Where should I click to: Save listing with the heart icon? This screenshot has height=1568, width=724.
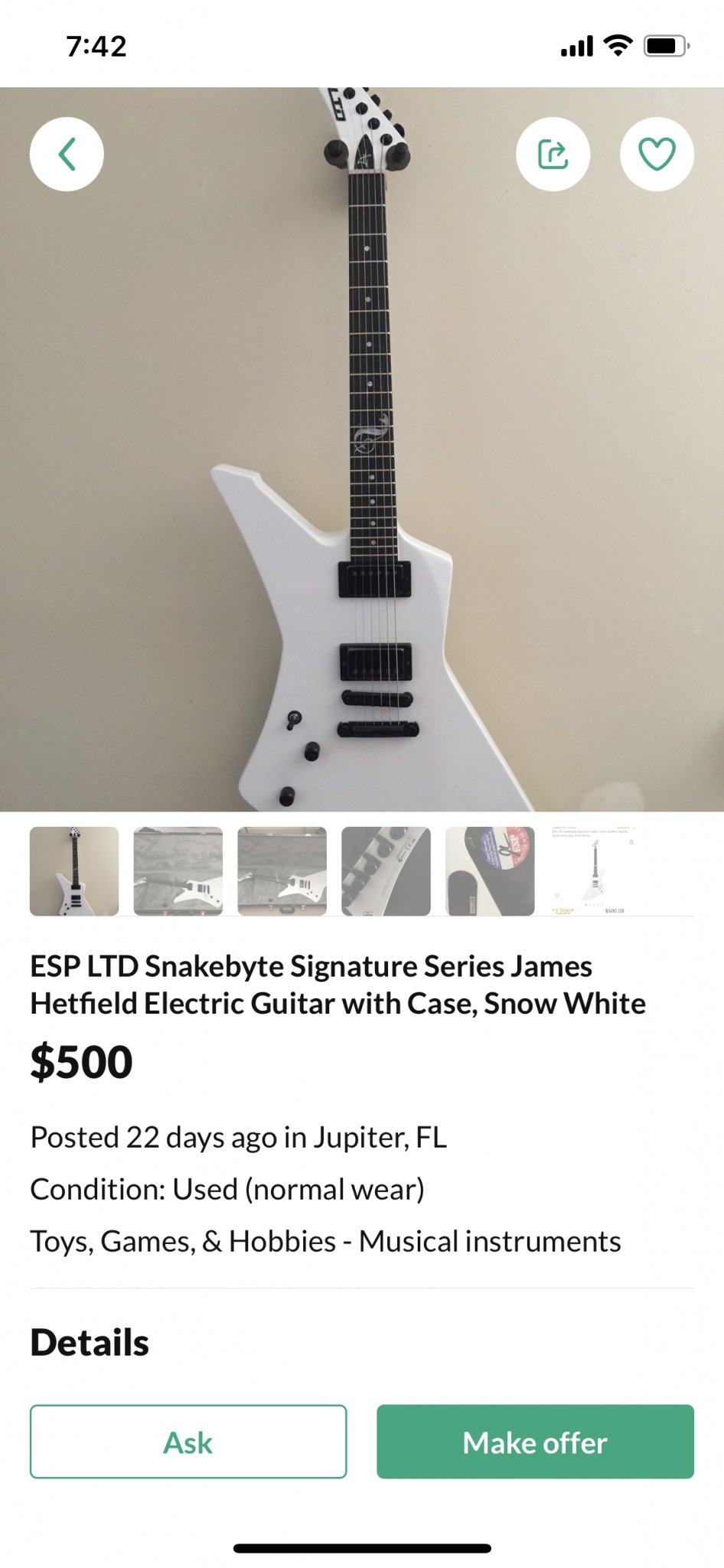click(657, 154)
